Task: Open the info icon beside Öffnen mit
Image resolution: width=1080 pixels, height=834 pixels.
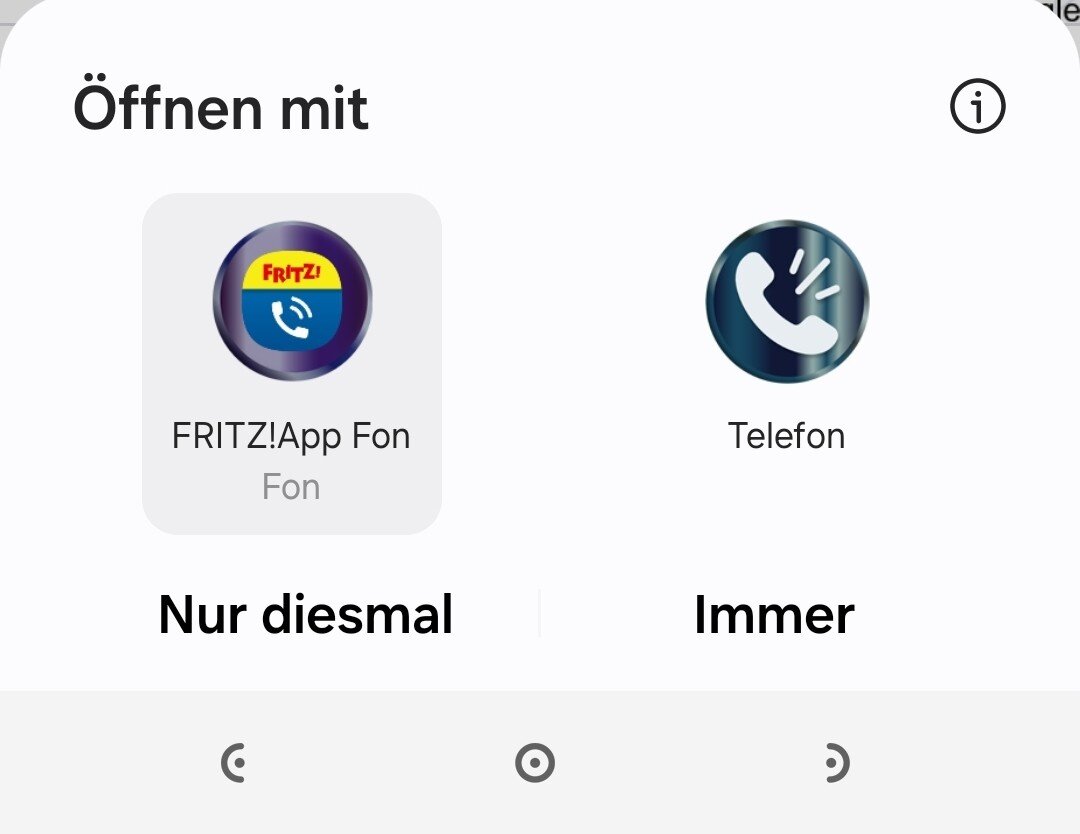Action: 977,107
